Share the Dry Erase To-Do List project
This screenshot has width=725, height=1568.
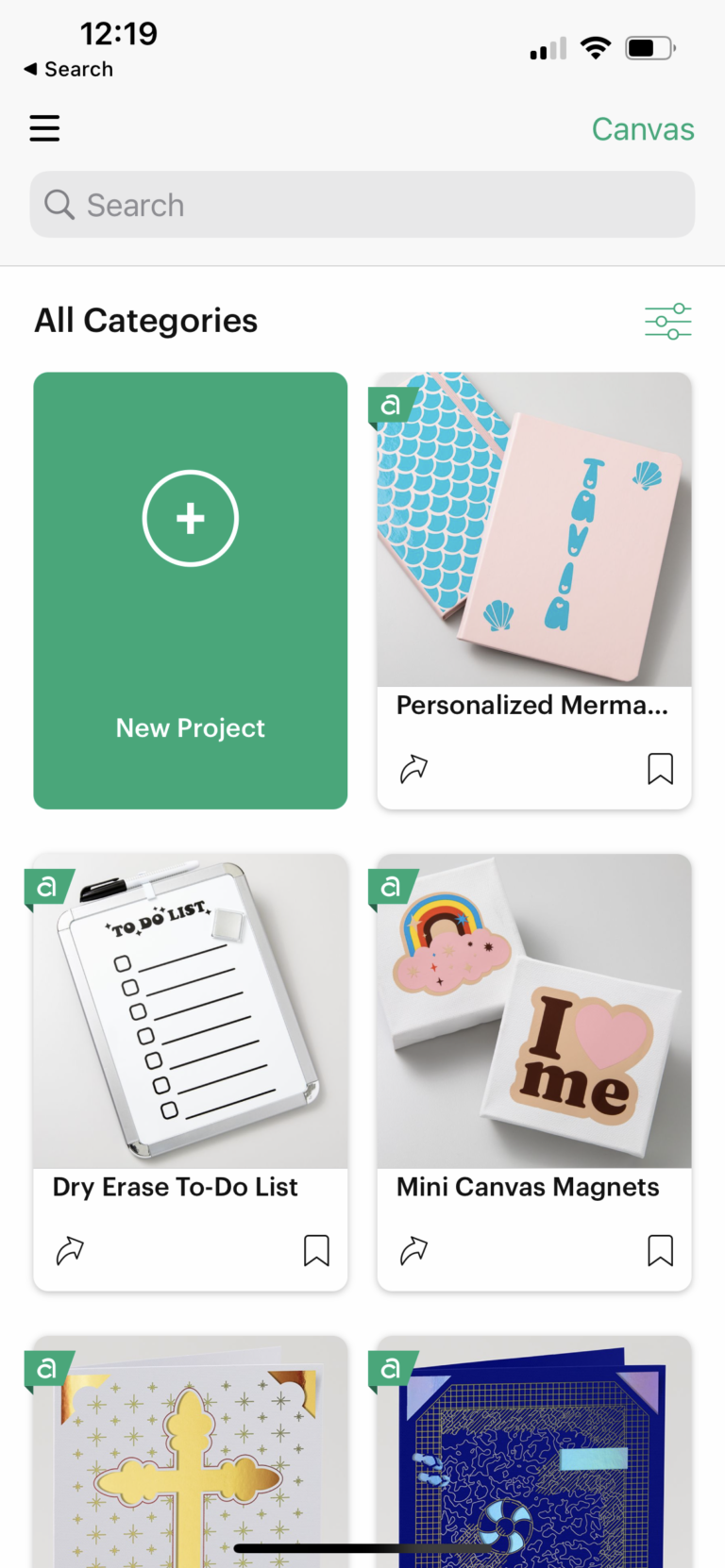click(70, 1251)
